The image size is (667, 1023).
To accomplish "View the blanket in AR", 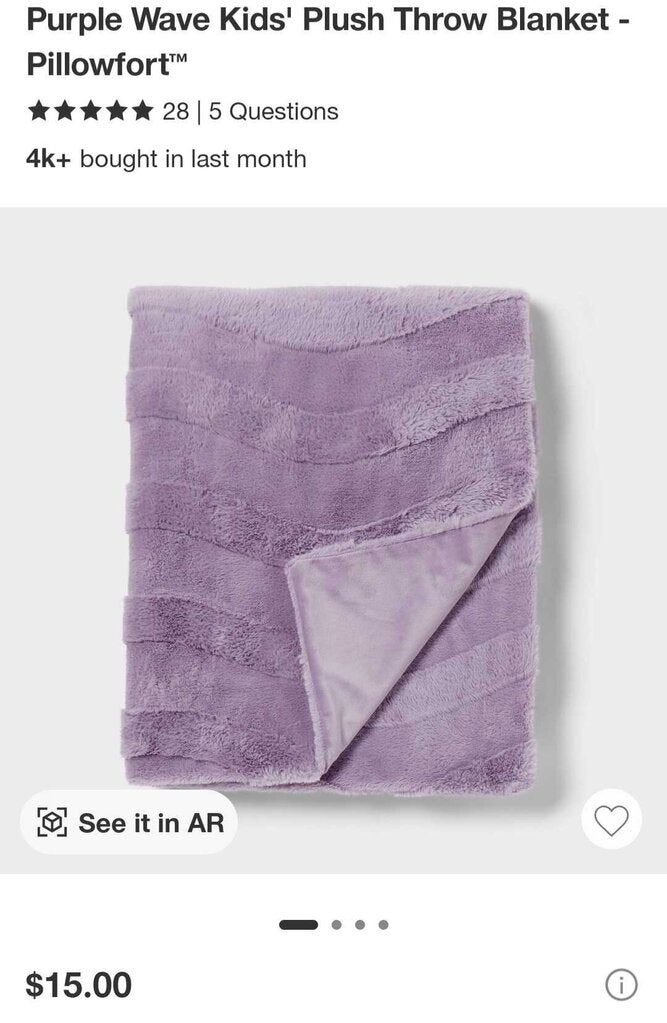I will [x=130, y=822].
